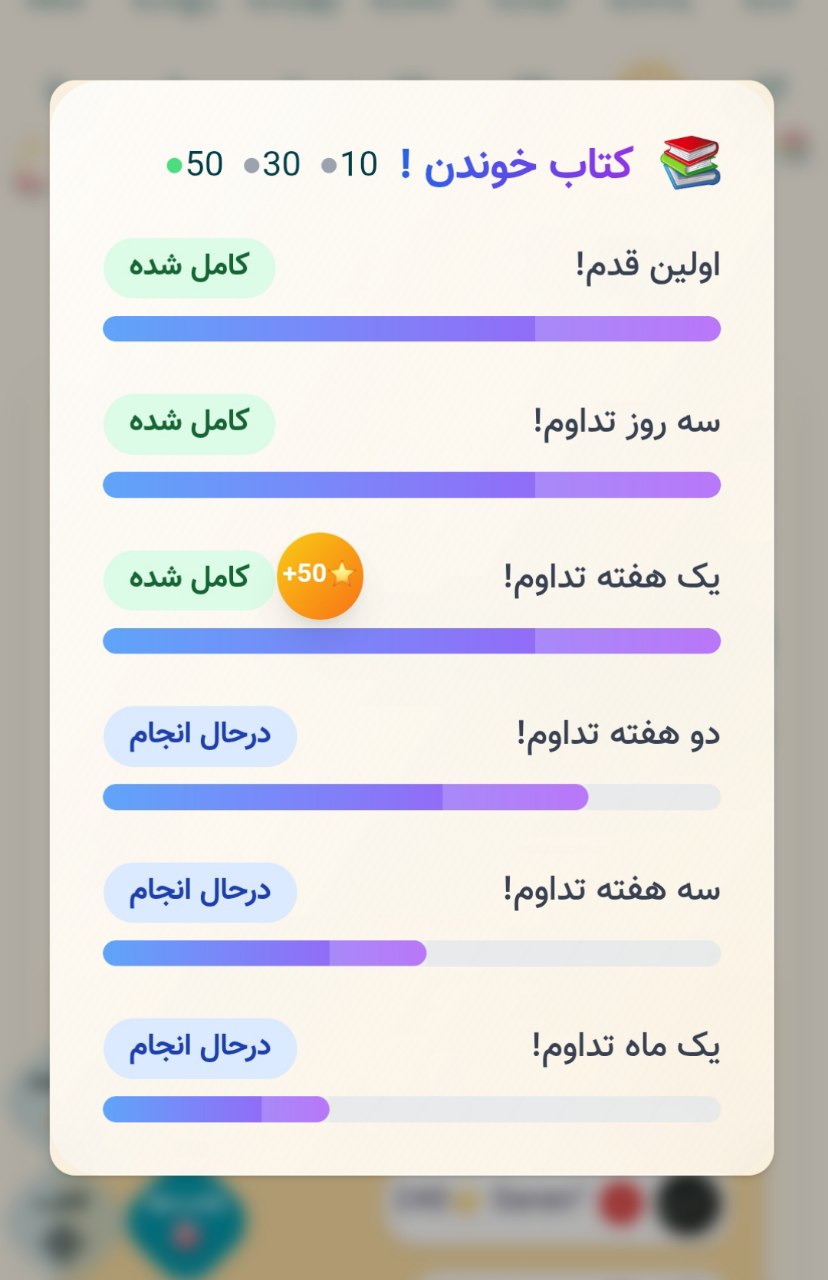Select the gray 10-point level dot
This screenshot has height=1280, width=828.
(330, 163)
